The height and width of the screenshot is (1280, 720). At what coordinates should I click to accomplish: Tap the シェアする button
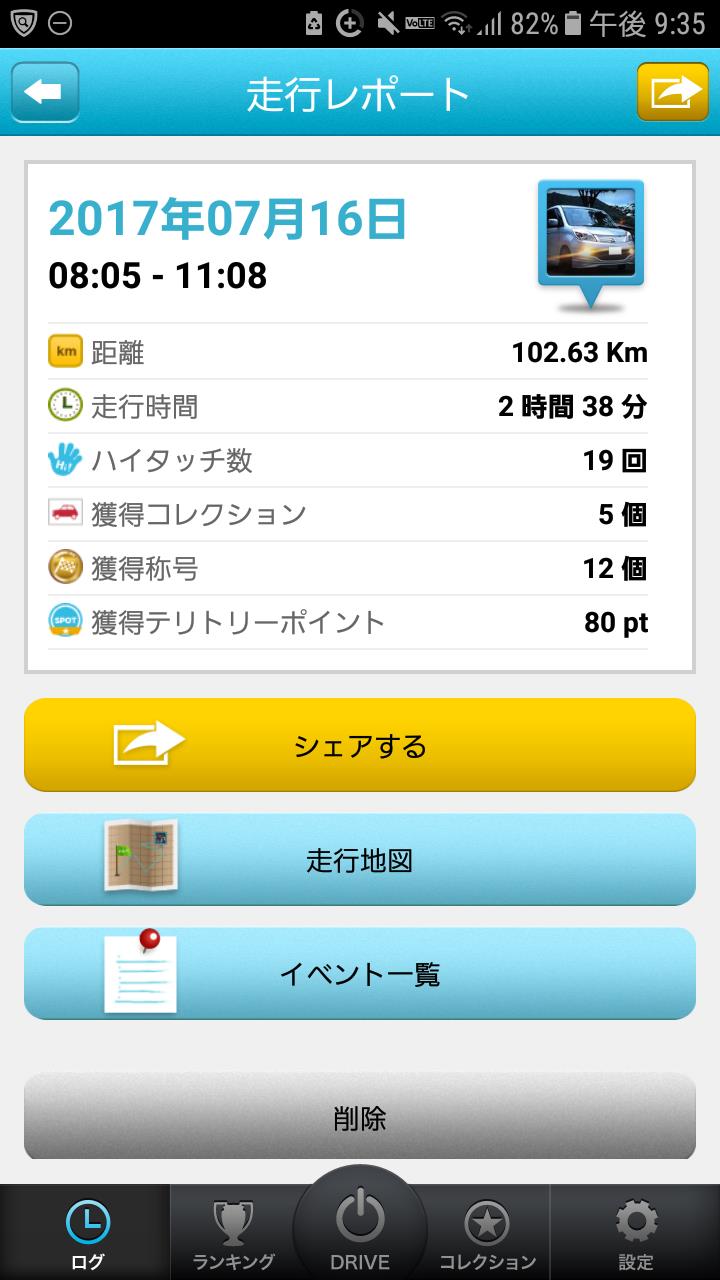pyautogui.click(x=360, y=746)
